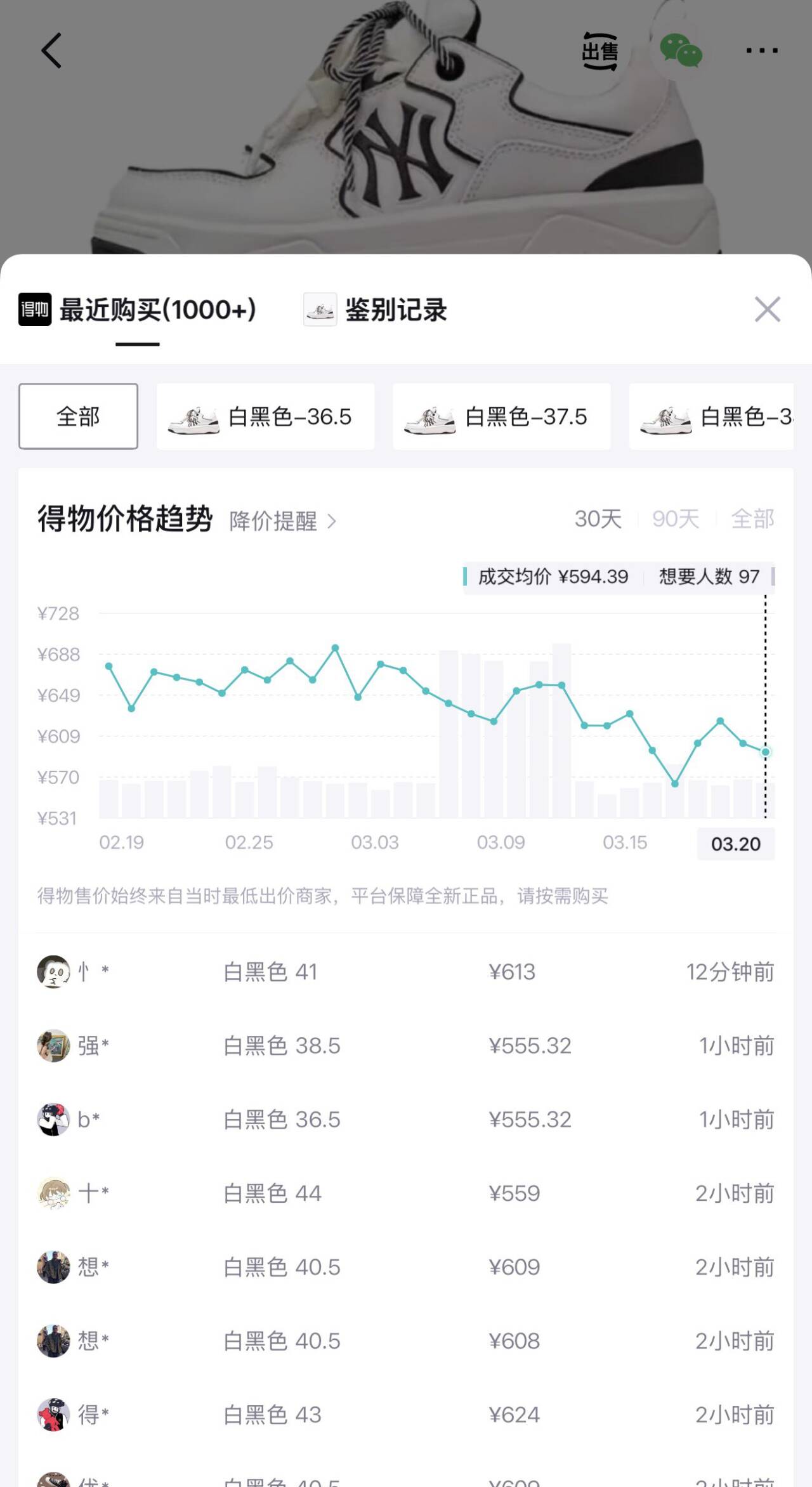Close the purchase records panel
Viewport: 812px width, 1487px height.
point(767,310)
